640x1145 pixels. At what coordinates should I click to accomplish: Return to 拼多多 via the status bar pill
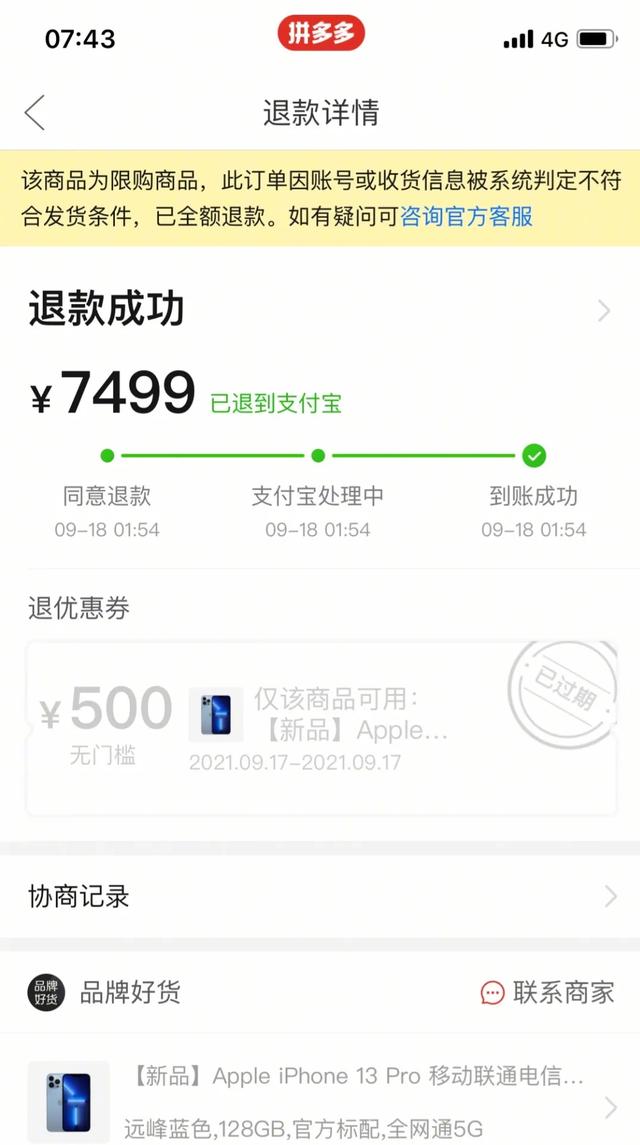click(x=321, y=34)
